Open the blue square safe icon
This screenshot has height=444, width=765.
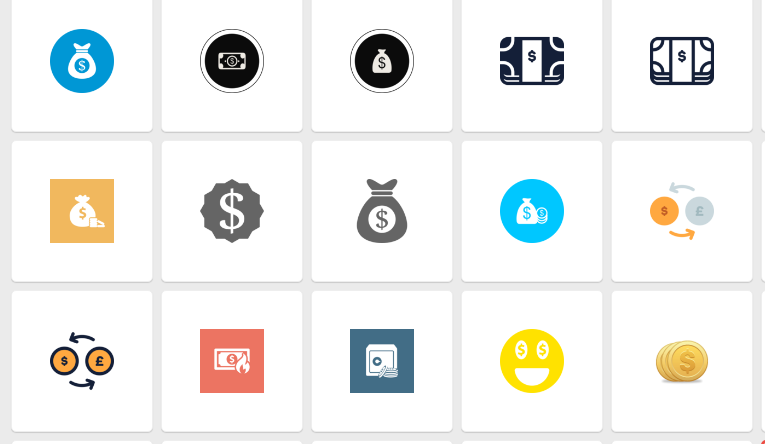(x=382, y=361)
